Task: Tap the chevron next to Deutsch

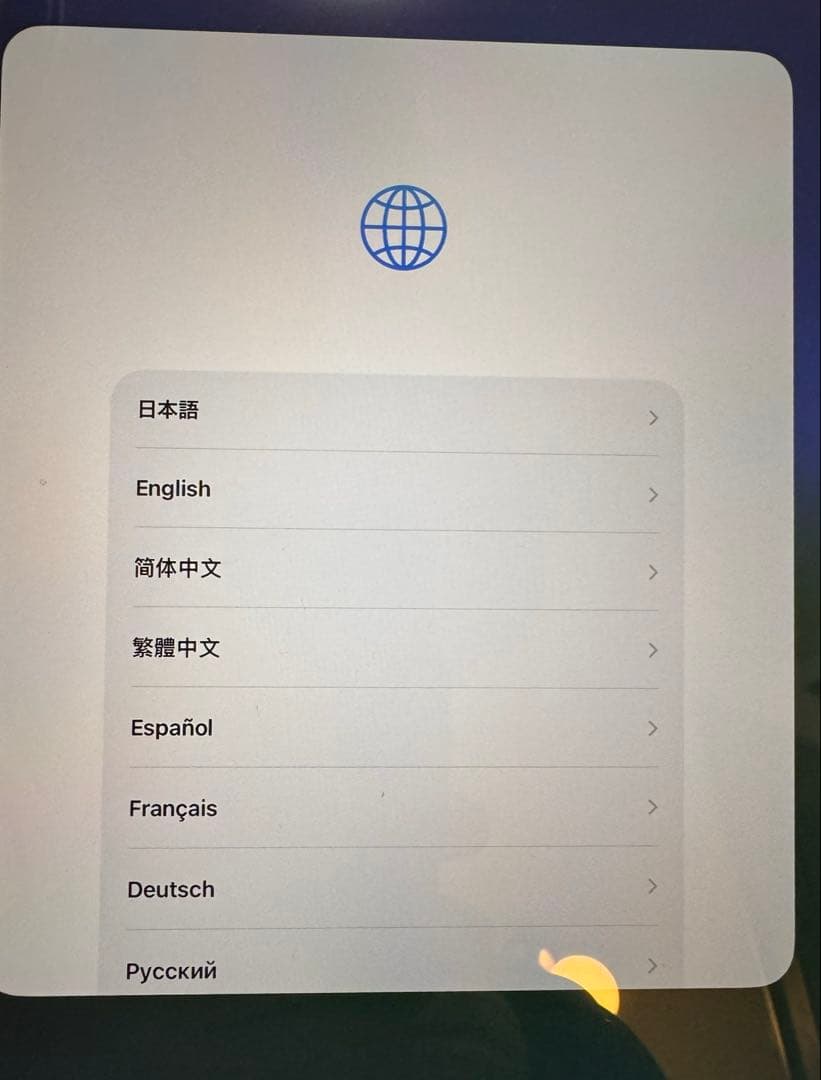Action: click(652, 886)
